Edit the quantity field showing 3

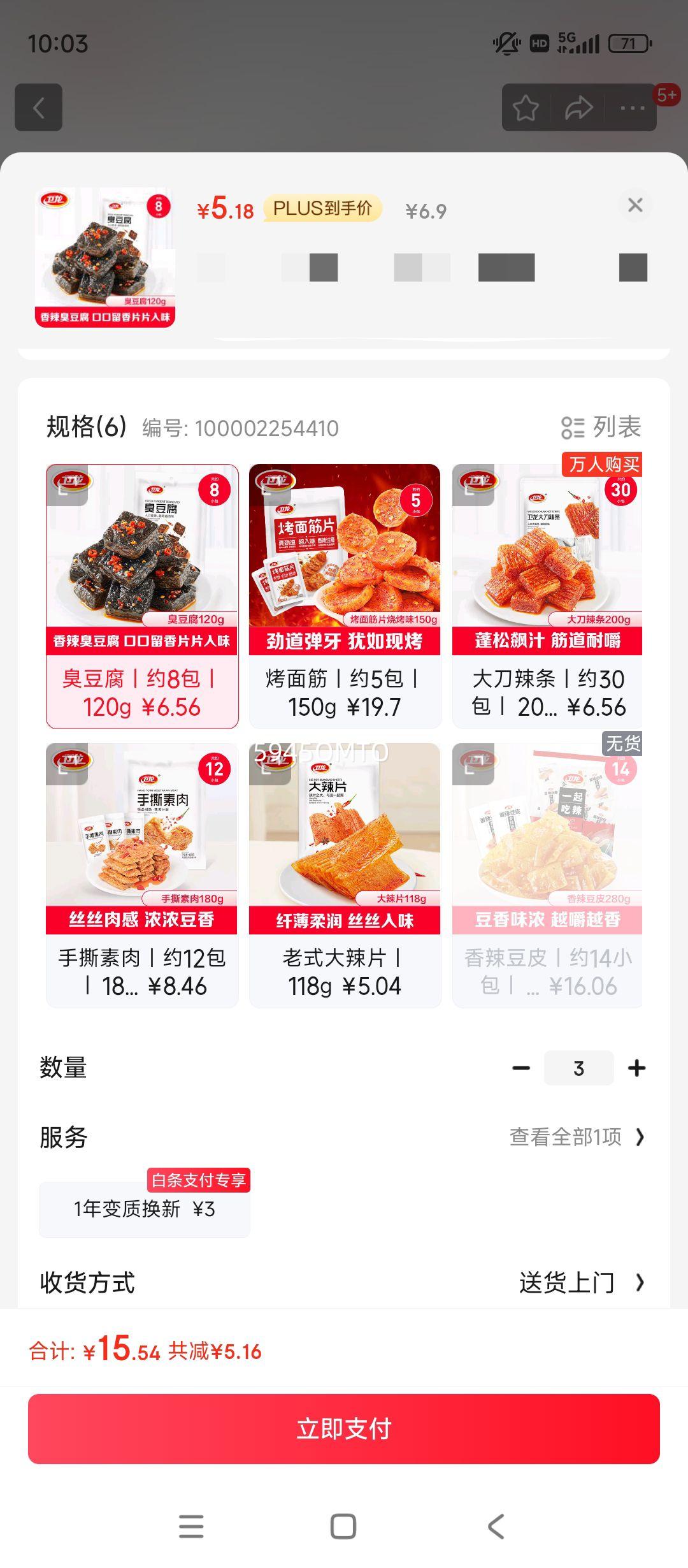coord(578,1068)
